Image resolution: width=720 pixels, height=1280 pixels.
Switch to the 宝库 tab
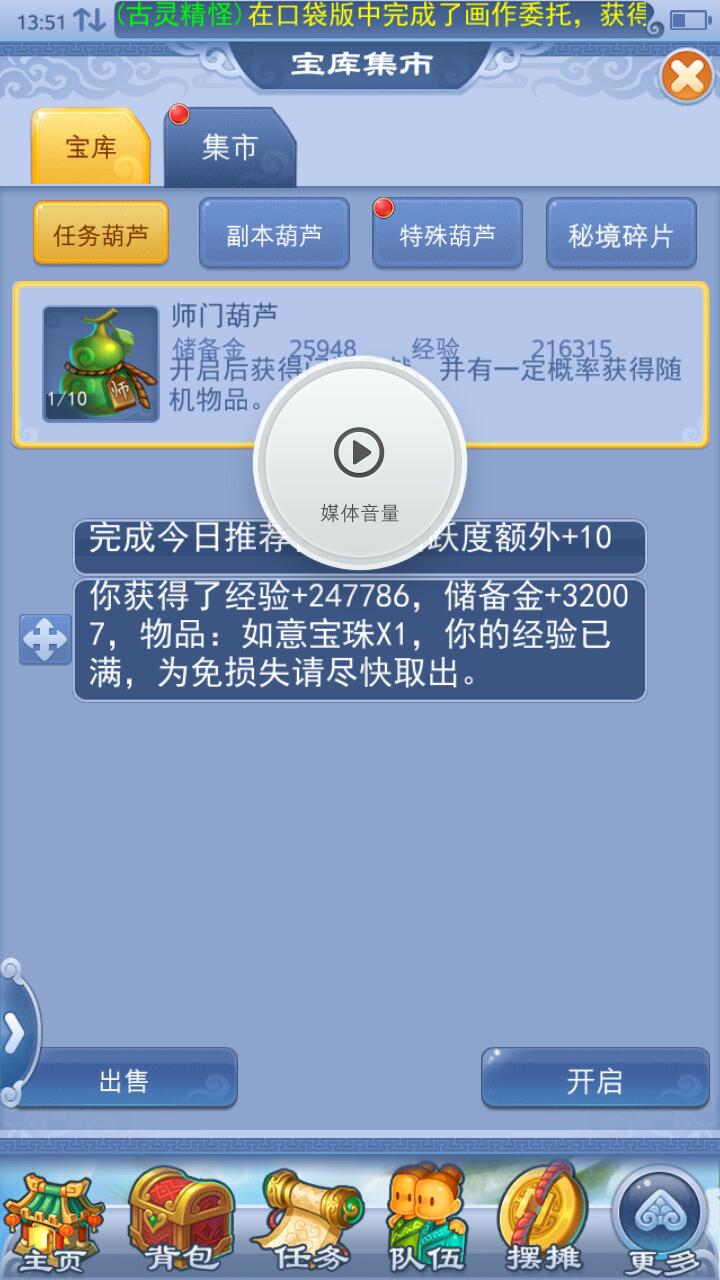pyautogui.click(x=91, y=148)
